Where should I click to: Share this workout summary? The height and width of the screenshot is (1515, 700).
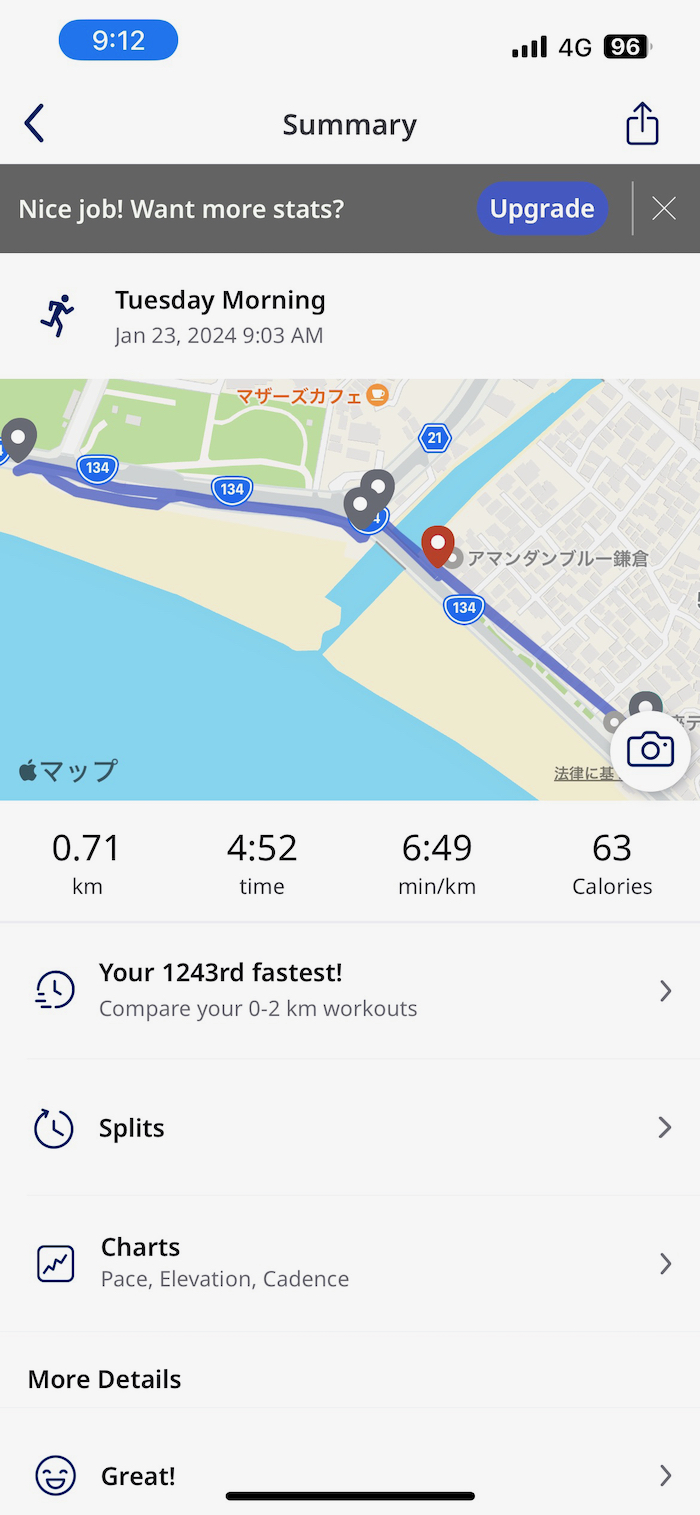[642, 124]
